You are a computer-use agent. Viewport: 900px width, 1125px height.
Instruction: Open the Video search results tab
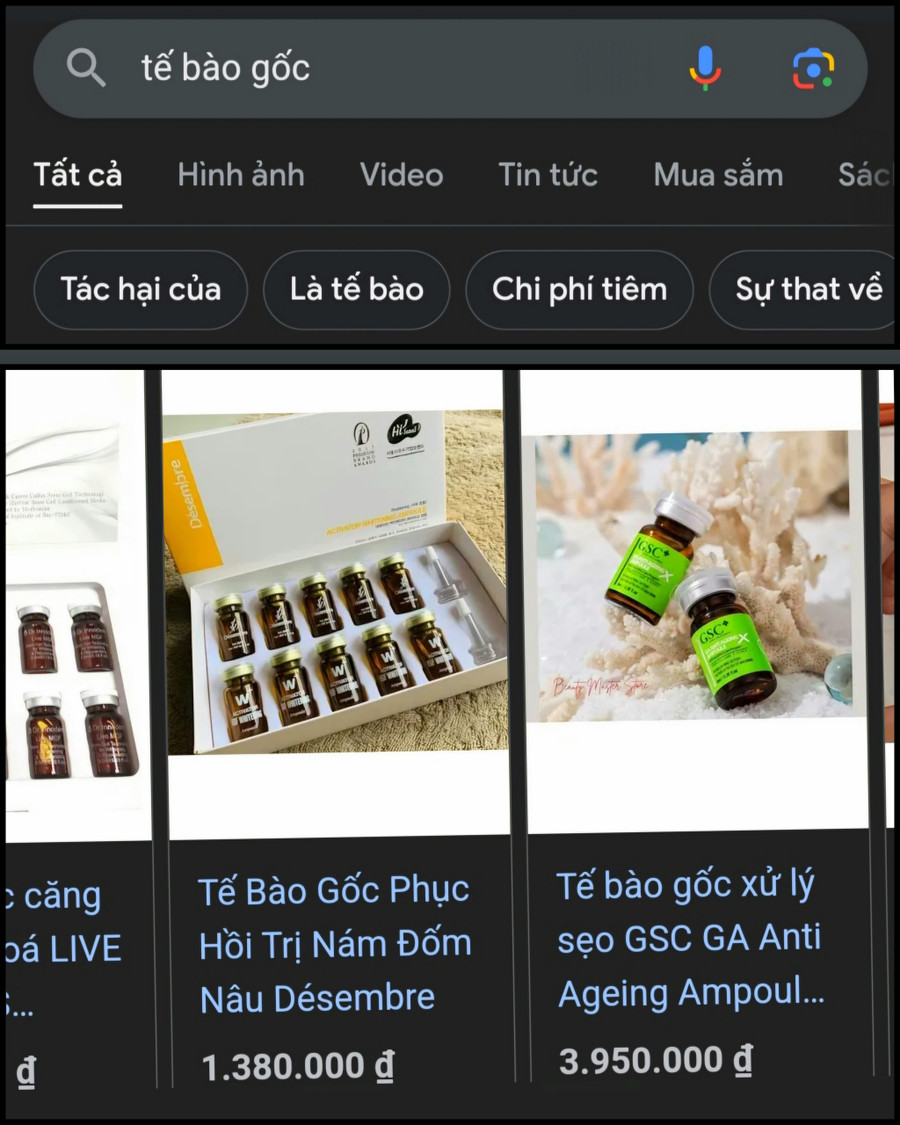(x=401, y=175)
